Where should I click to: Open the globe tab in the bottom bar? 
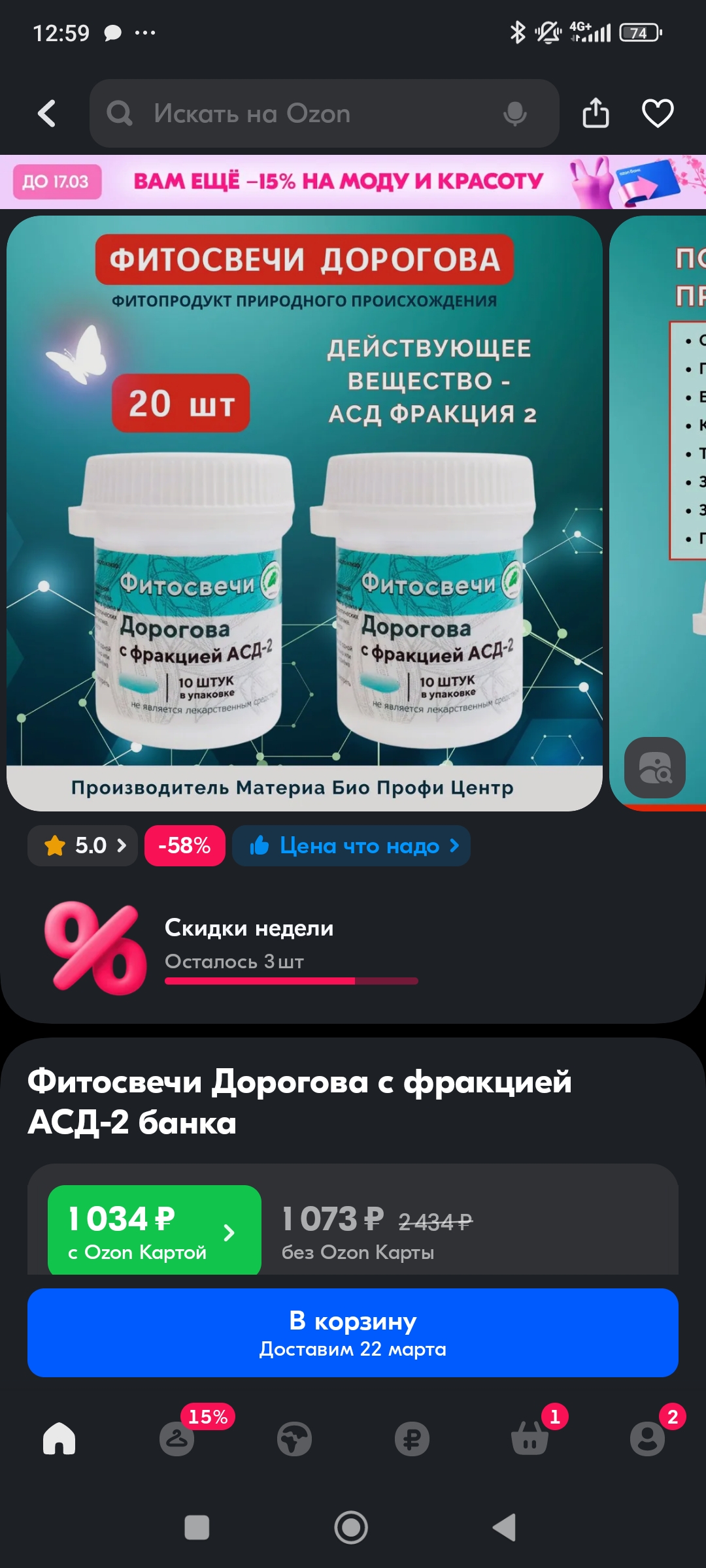pyautogui.click(x=295, y=1439)
